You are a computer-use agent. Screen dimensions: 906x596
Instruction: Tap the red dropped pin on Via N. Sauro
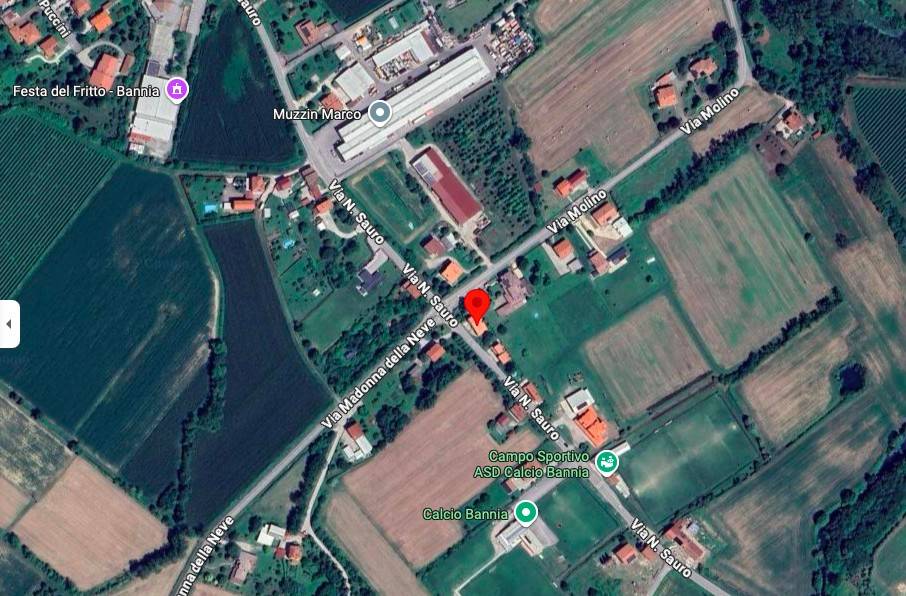tap(477, 304)
